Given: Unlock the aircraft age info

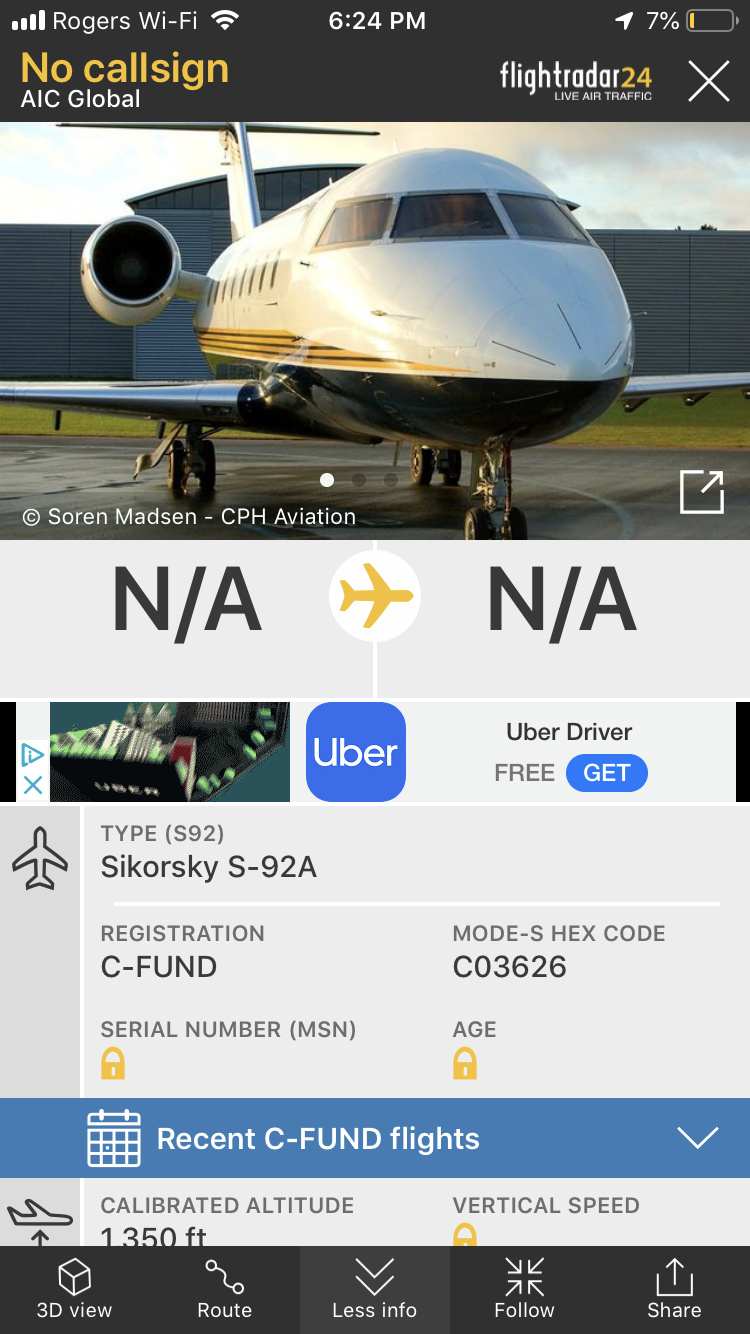Looking at the screenshot, I should [x=465, y=1063].
